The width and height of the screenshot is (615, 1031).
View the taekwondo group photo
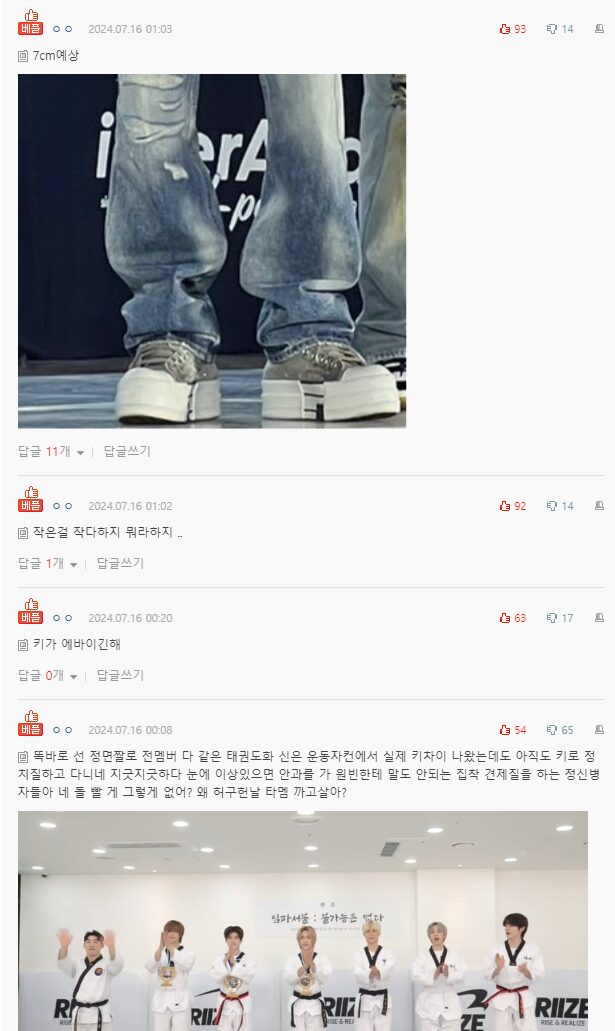303,920
